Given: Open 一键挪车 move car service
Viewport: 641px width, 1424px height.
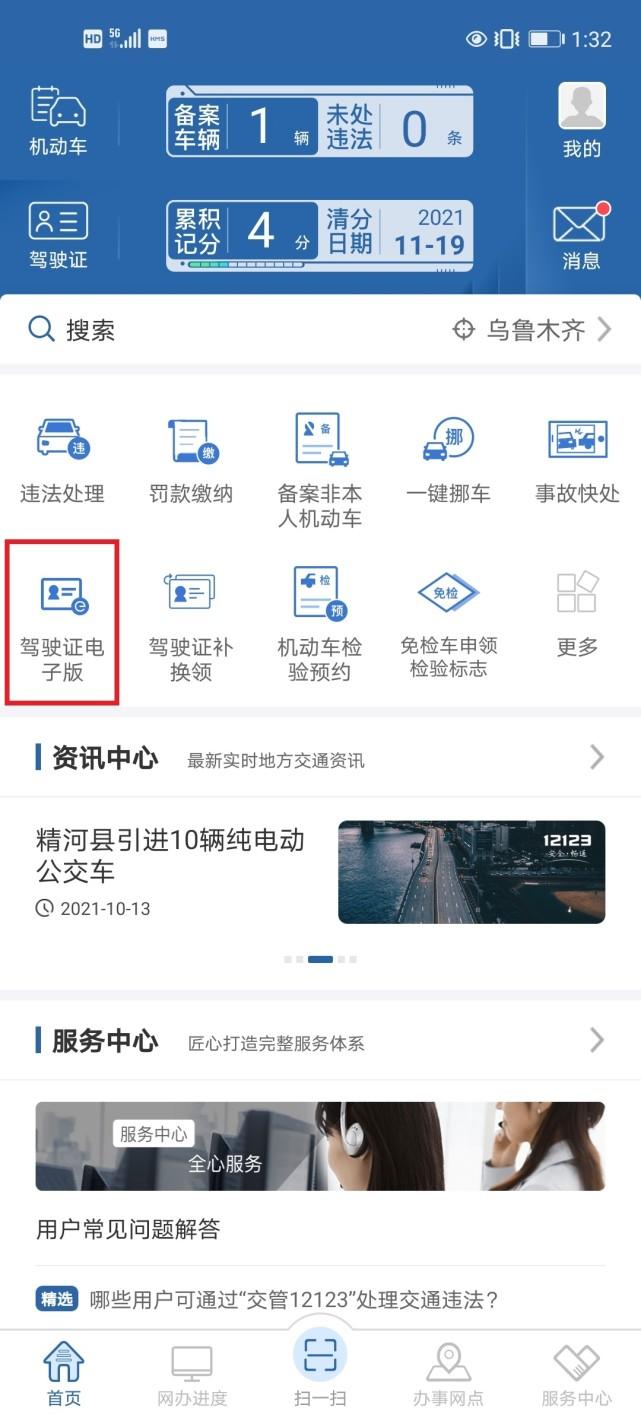Looking at the screenshot, I should (448, 460).
